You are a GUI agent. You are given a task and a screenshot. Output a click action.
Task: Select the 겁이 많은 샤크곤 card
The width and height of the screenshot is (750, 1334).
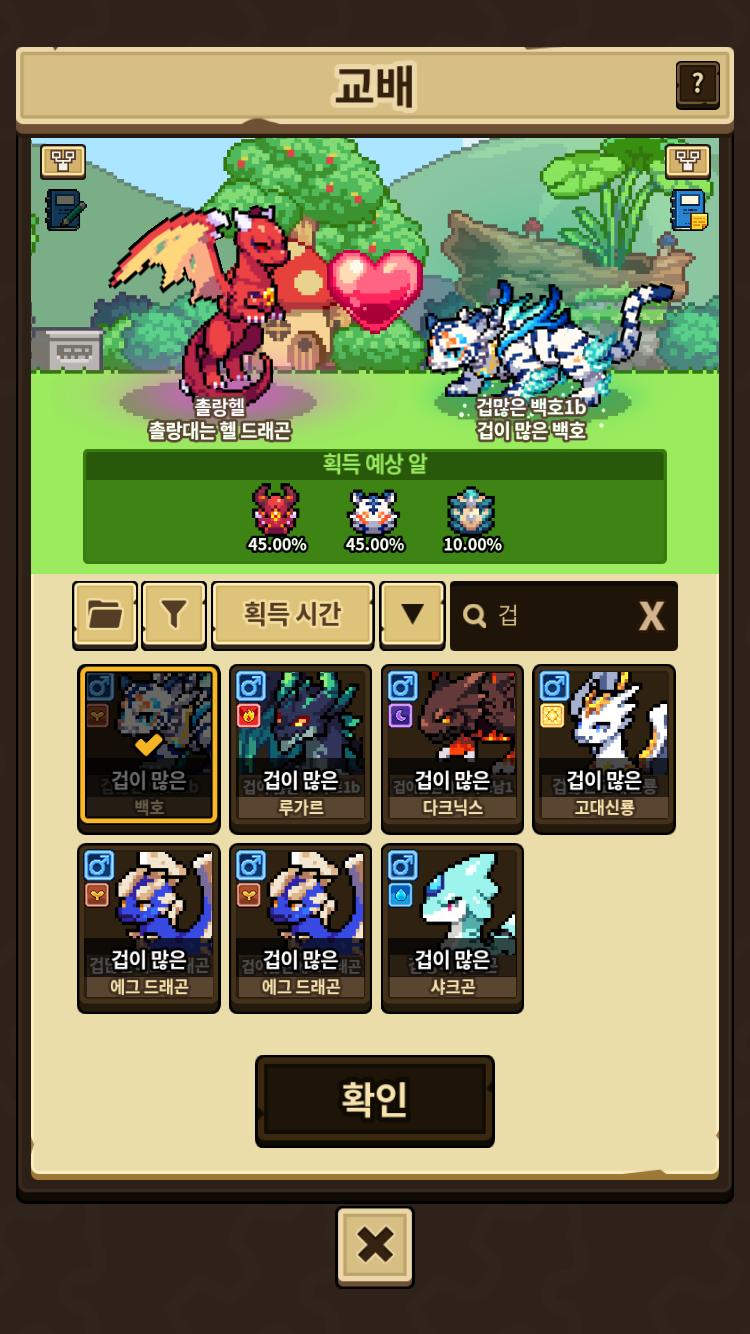click(x=452, y=927)
